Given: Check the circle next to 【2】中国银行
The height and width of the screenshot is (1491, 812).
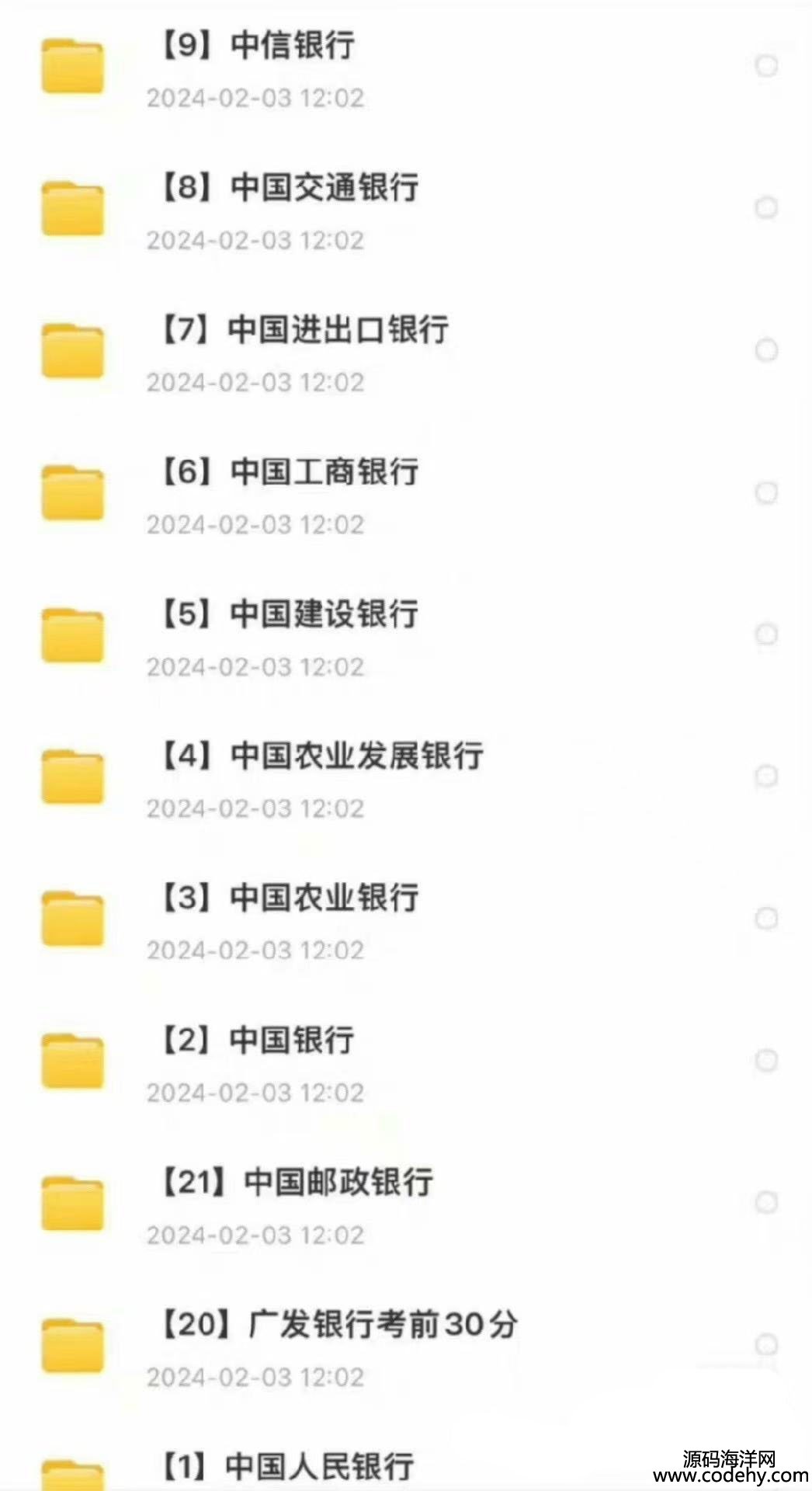Looking at the screenshot, I should coord(766,1061).
